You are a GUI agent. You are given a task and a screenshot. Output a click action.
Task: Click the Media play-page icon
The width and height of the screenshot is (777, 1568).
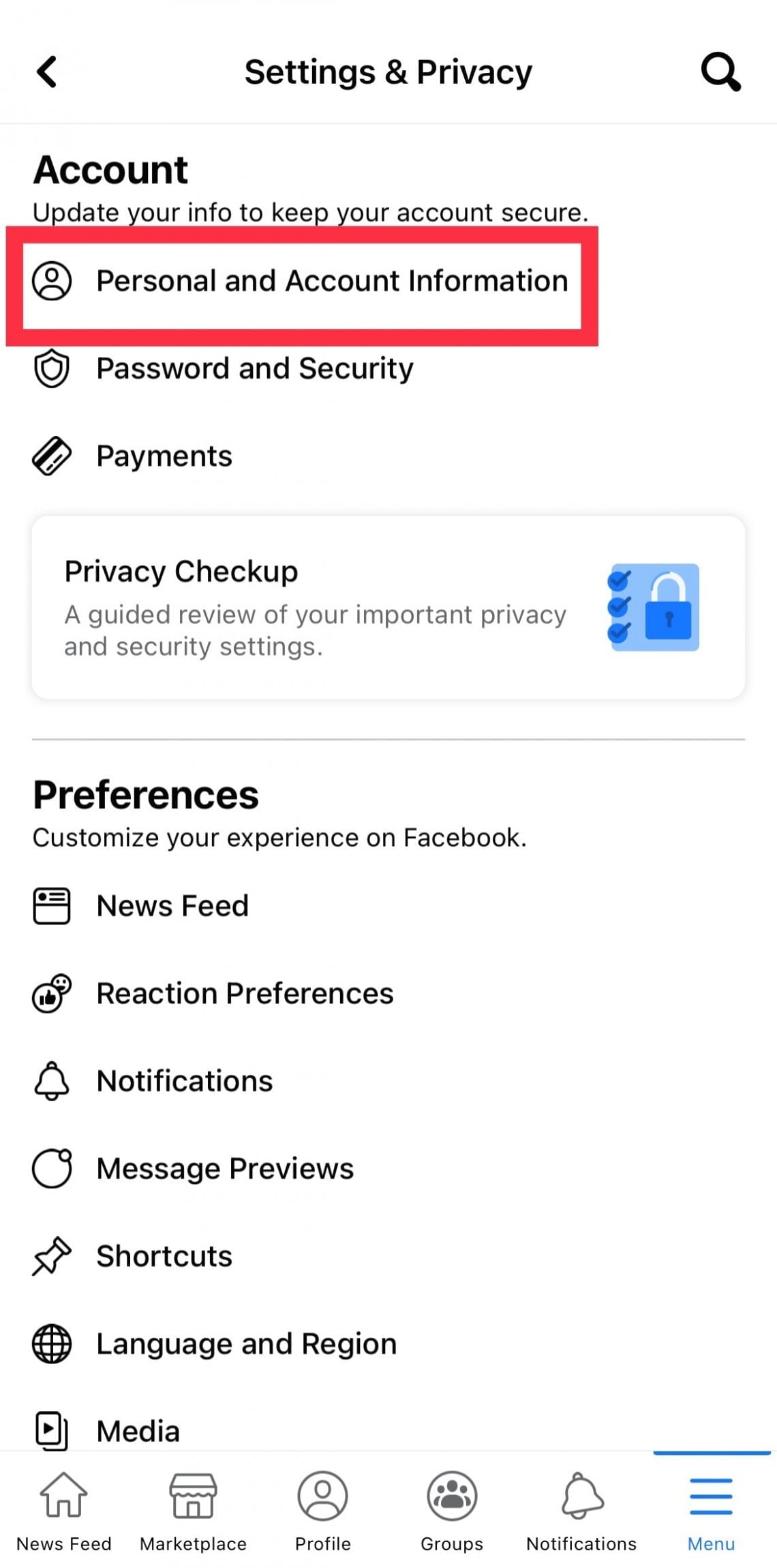tap(51, 1430)
